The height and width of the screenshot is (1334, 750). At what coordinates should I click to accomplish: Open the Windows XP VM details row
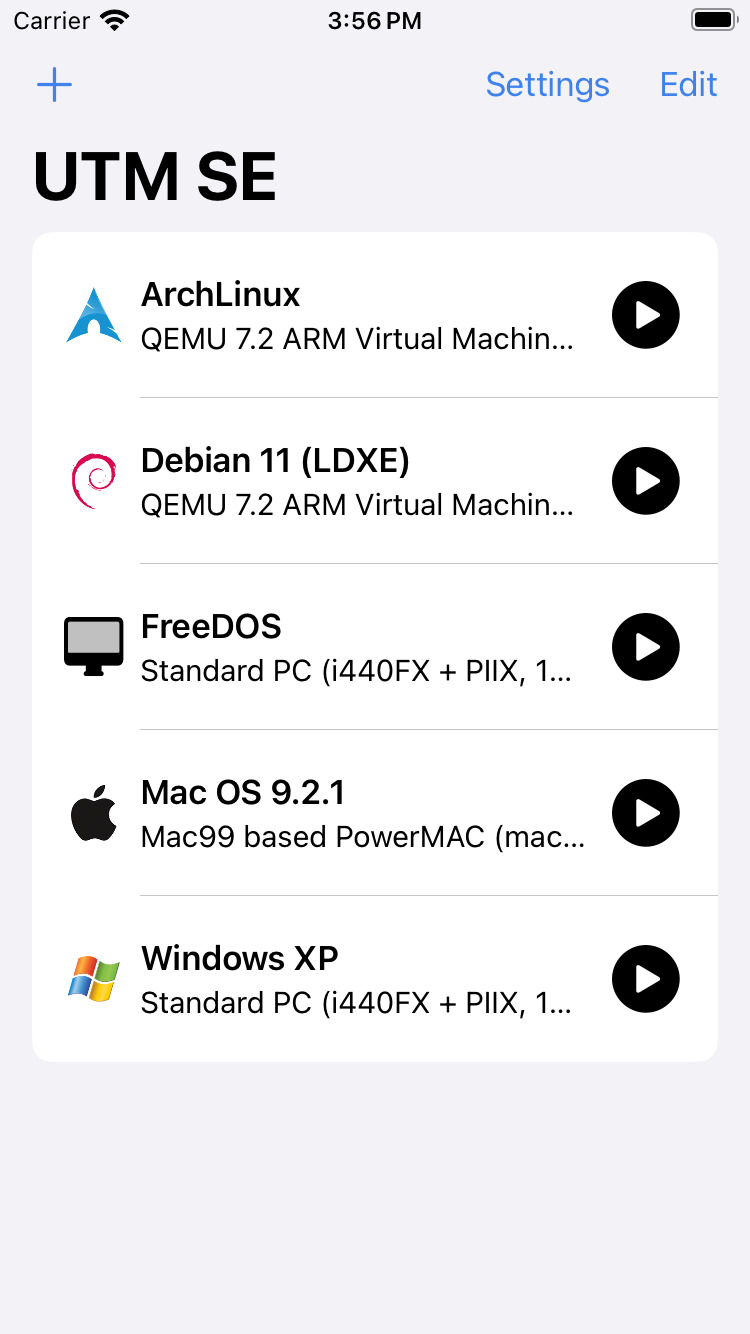300,978
